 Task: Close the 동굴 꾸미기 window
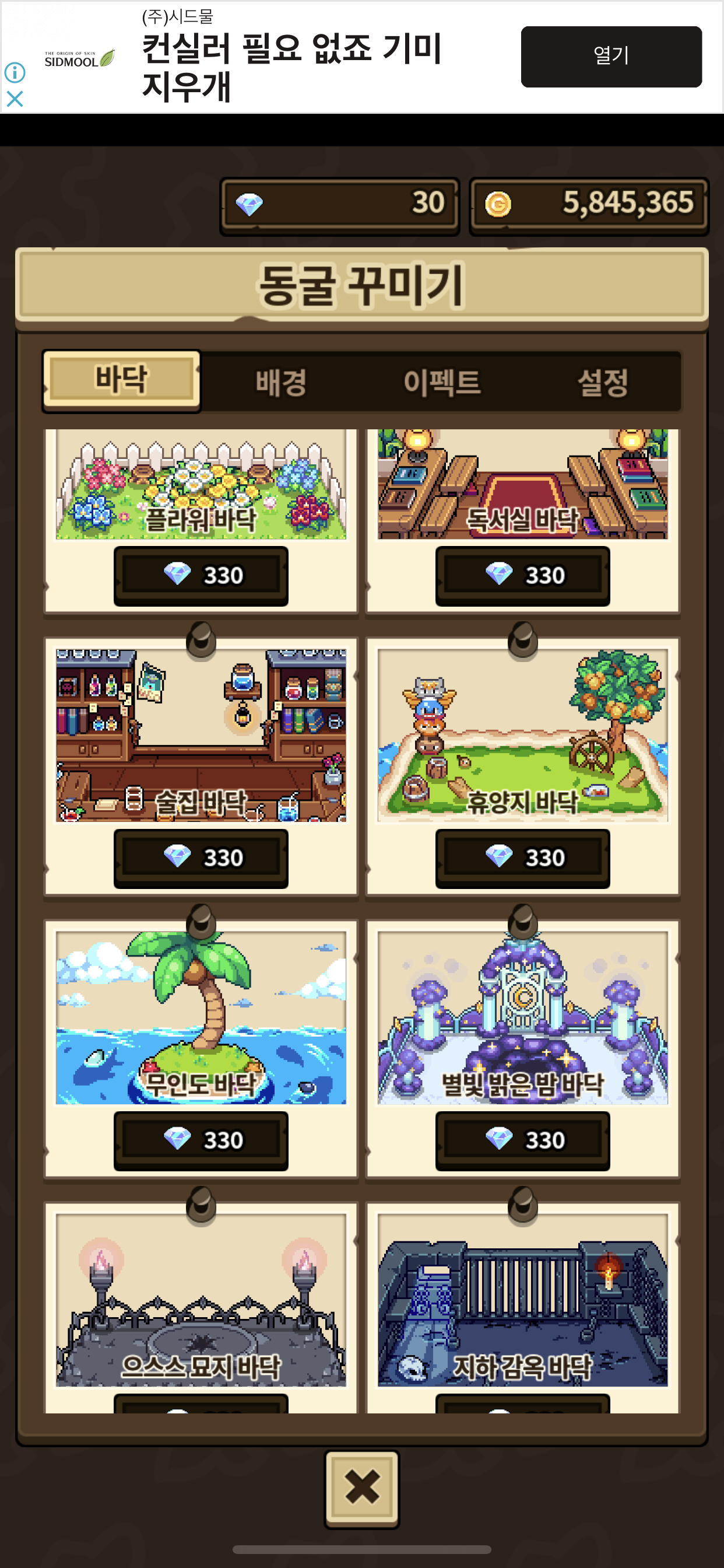[x=361, y=1487]
